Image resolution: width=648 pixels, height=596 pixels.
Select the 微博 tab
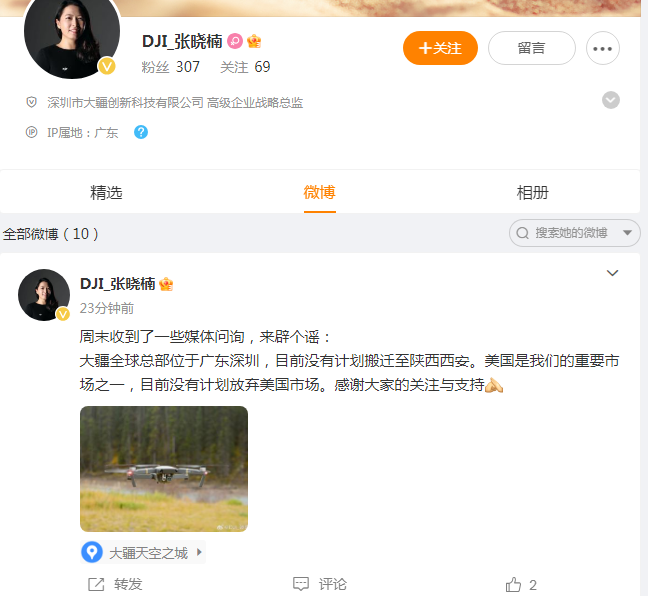pos(320,193)
